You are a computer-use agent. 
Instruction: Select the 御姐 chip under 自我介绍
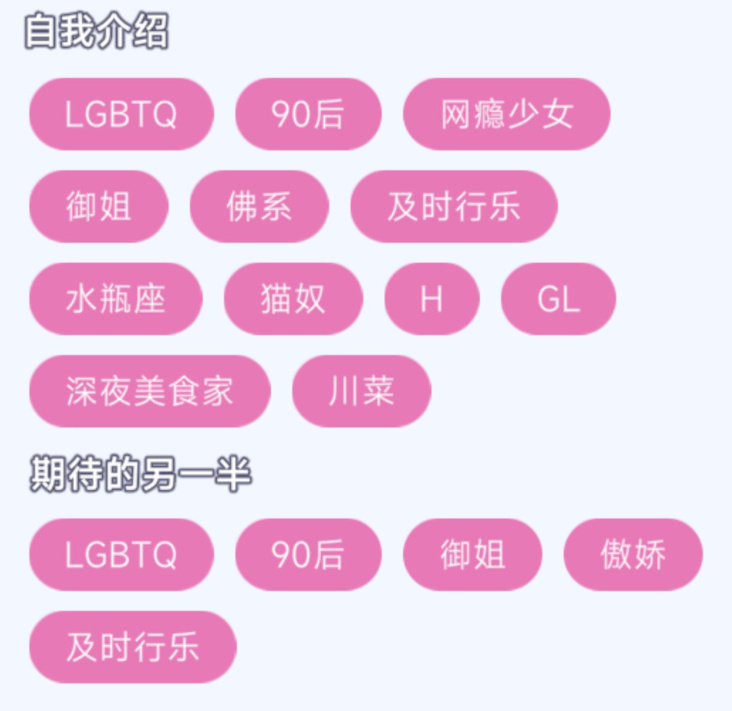click(98, 206)
